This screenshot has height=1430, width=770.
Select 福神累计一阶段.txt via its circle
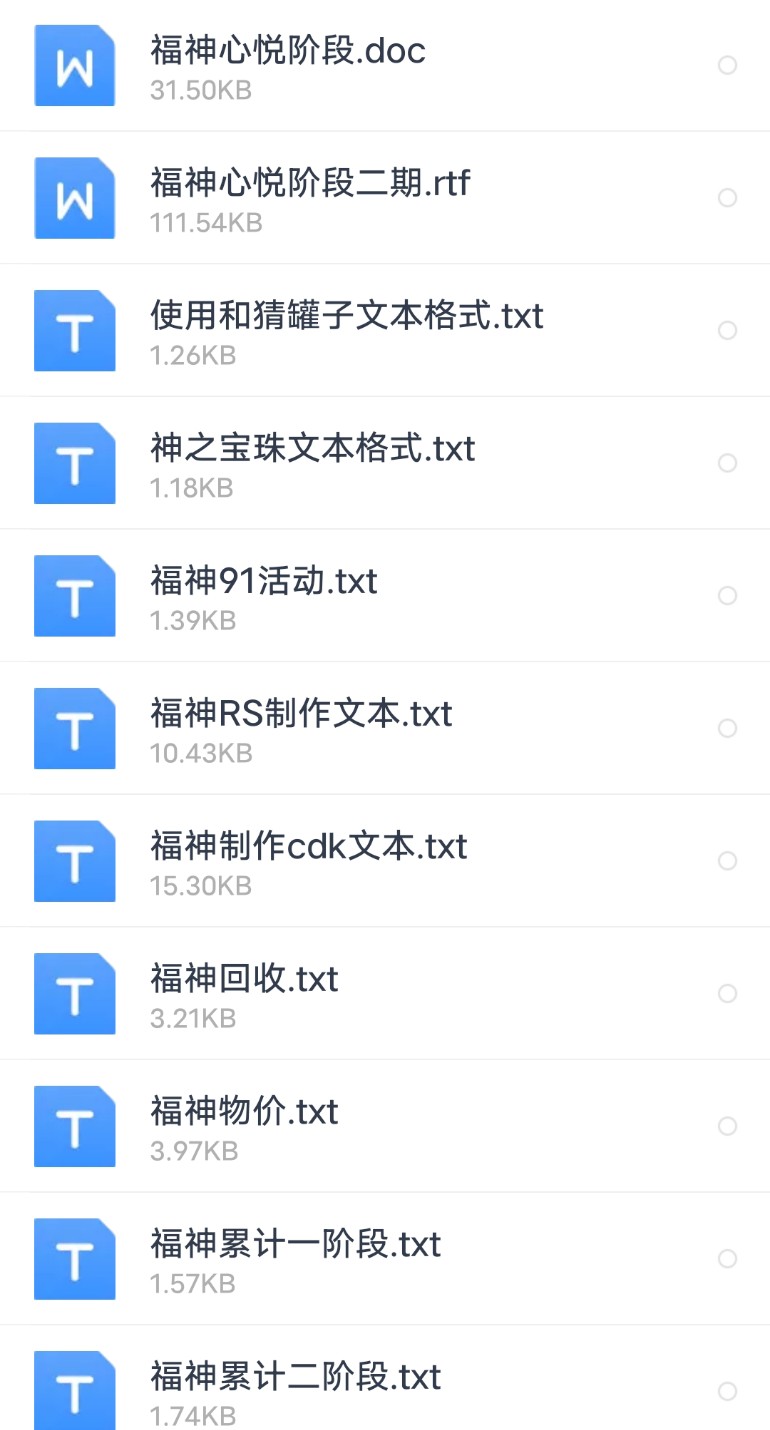click(728, 1258)
